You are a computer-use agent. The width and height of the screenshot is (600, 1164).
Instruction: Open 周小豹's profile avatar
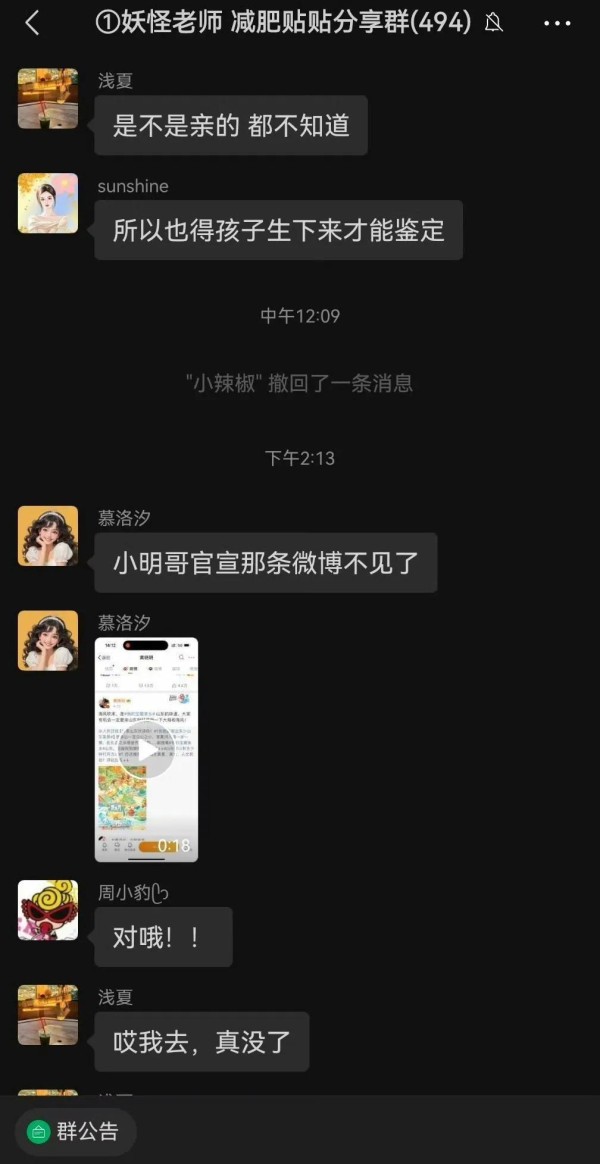48,910
